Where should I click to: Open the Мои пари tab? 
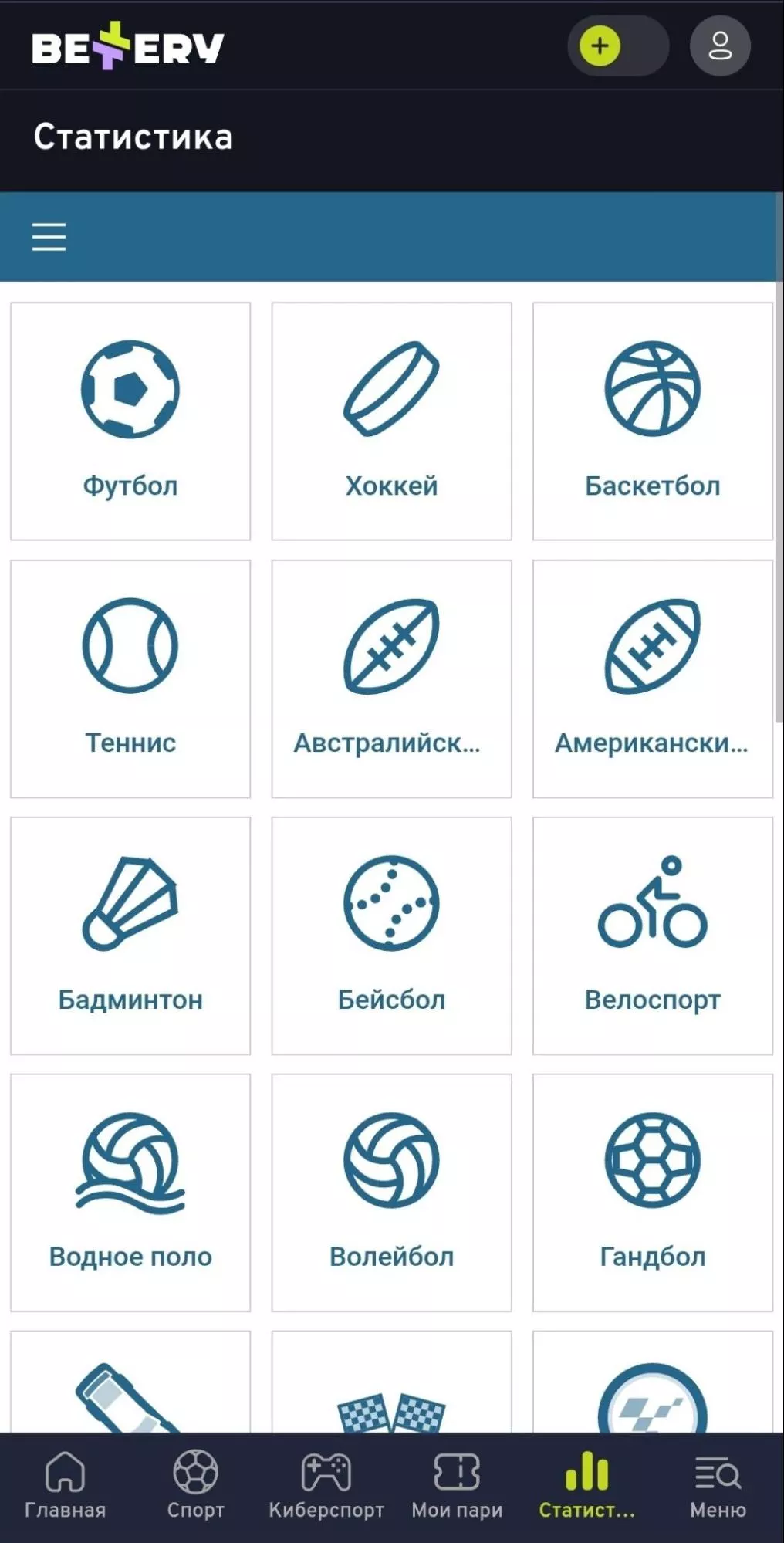[x=457, y=1486]
